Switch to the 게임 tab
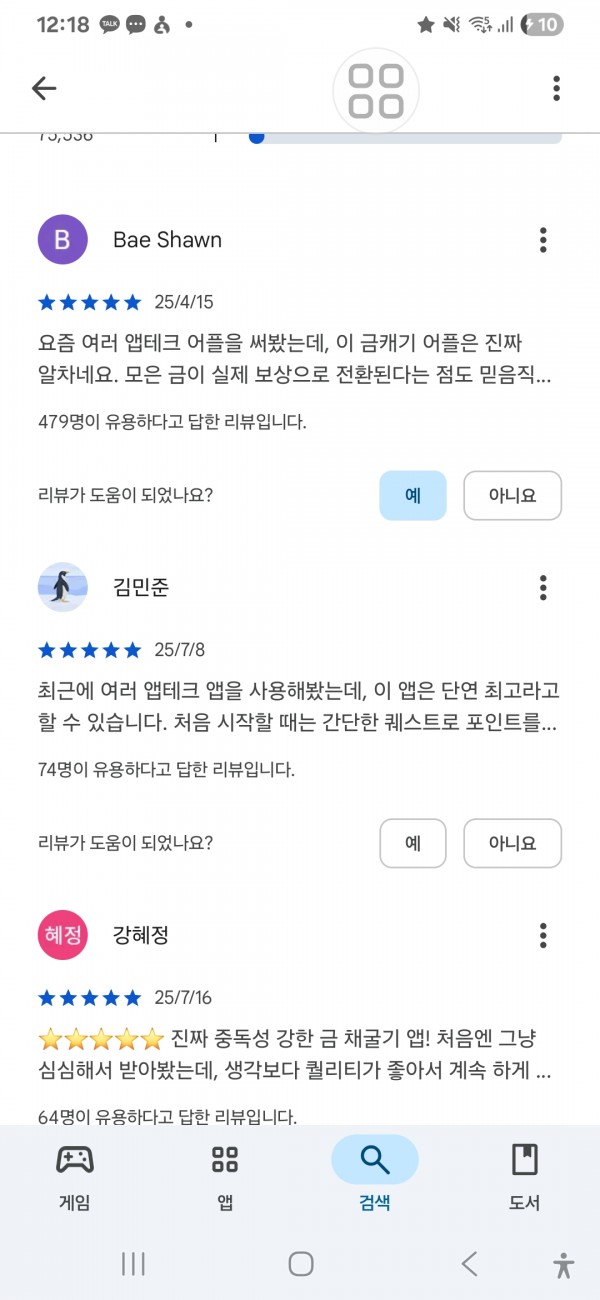The height and width of the screenshot is (1300, 600). [75, 1176]
